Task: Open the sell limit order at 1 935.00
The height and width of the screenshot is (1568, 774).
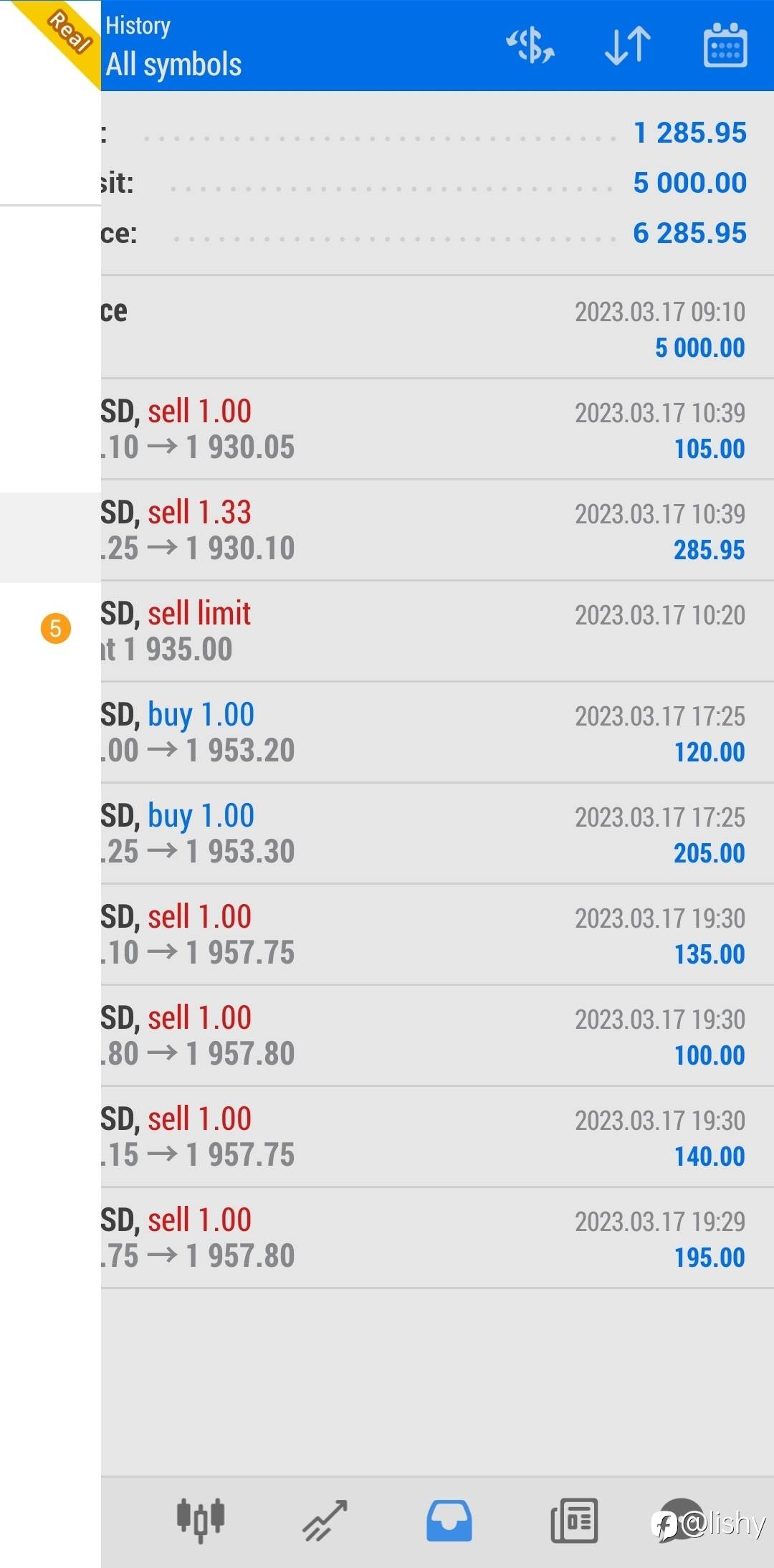Action: (437, 632)
